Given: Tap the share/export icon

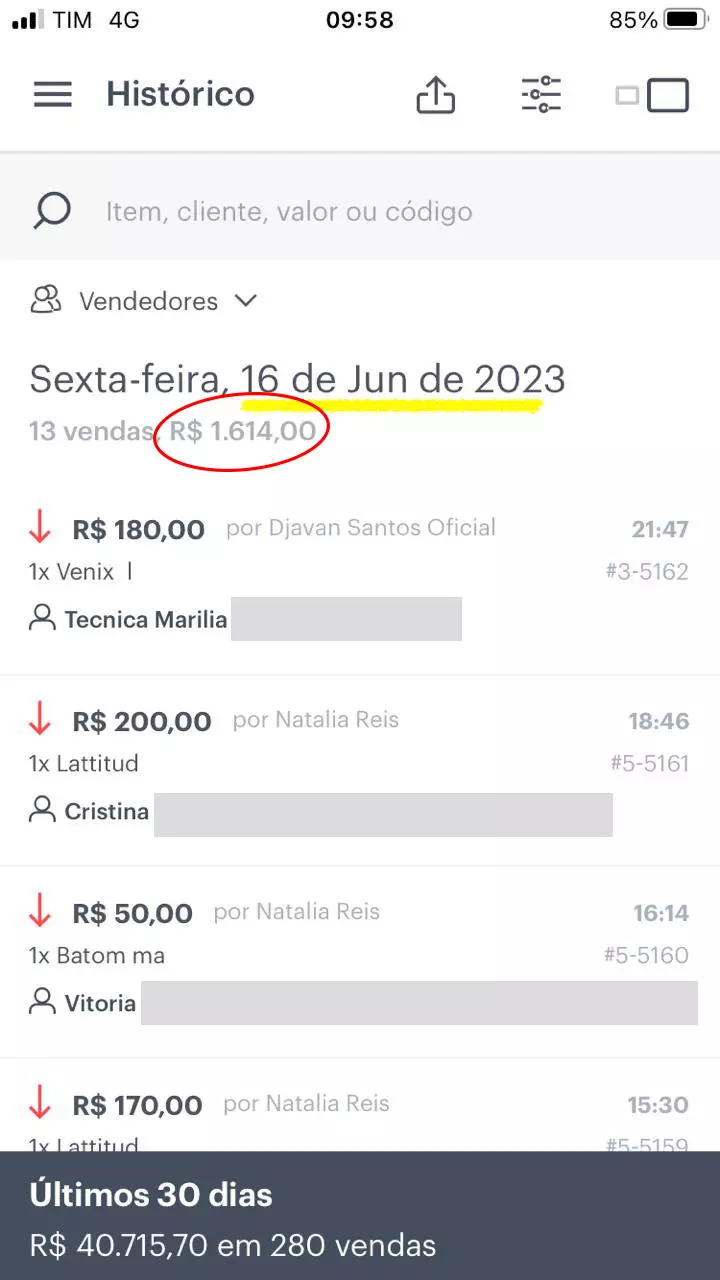Looking at the screenshot, I should pyautogui.click(x=435, y=93).
